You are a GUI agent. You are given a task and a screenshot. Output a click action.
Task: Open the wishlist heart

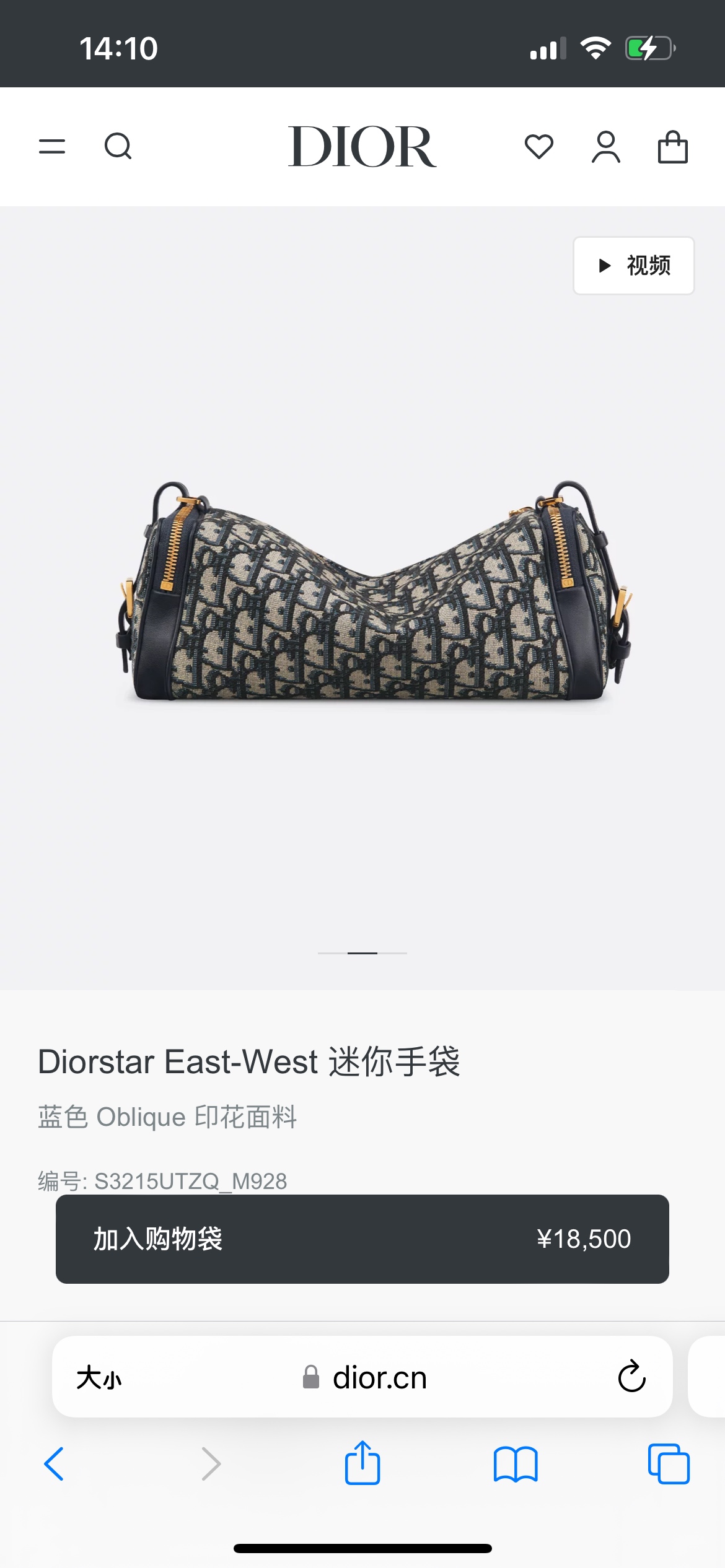point(538,147)
